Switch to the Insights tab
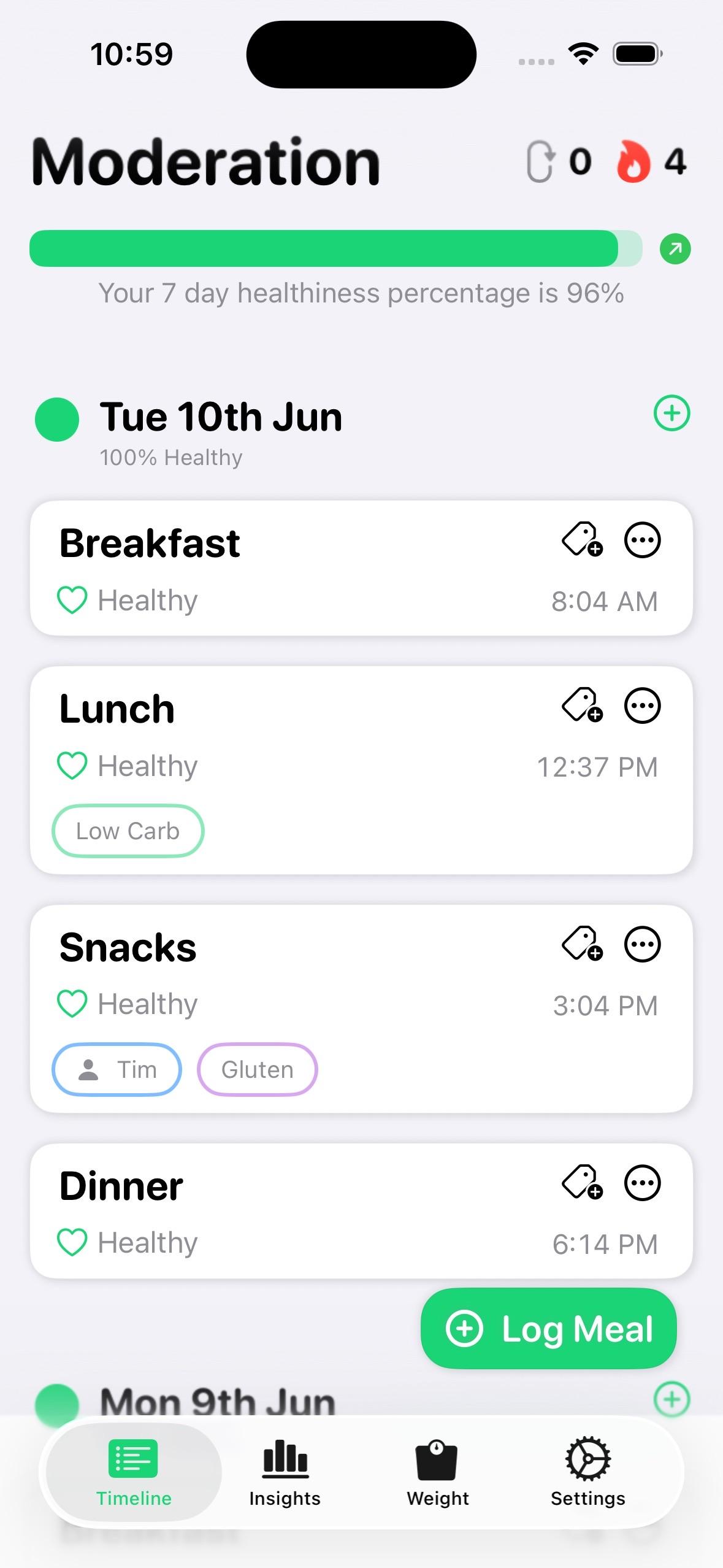Viewport: 723px width, 1568px height. 285,1472
